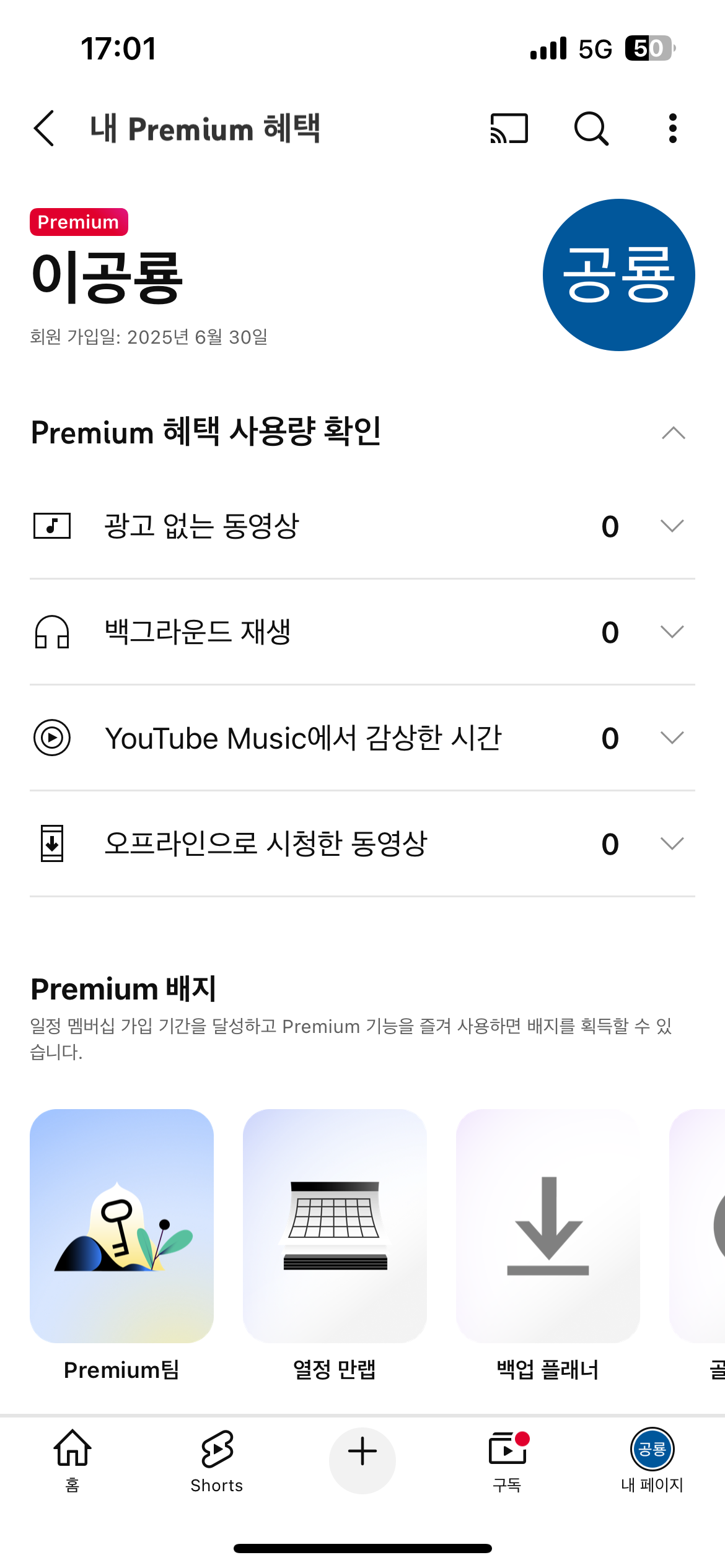Open the cast to device icon

pyautogui.click(x=509, y=129)
